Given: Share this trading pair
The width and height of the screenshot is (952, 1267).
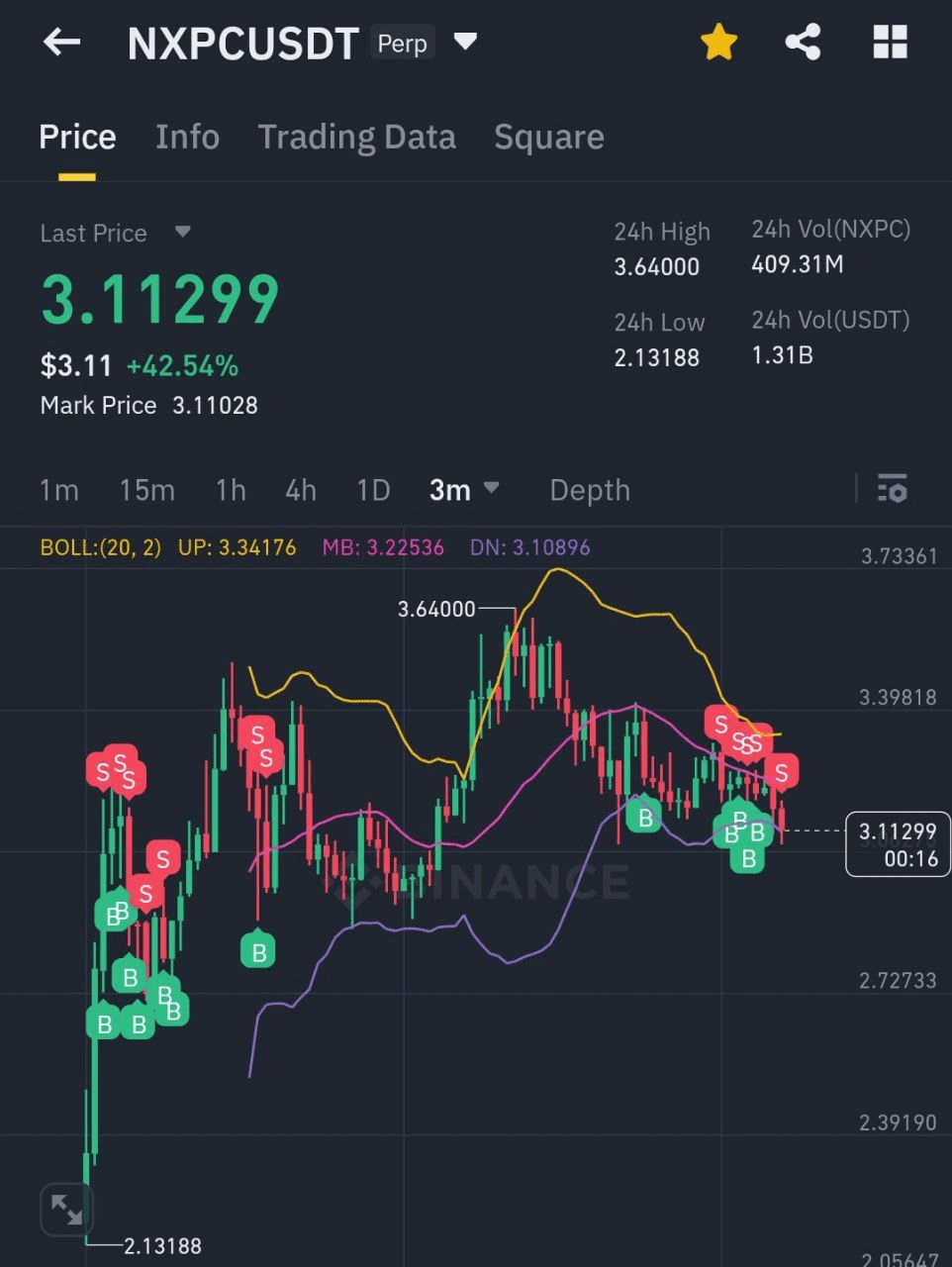Looking at the screenshot, I should [x=803, y=43].
